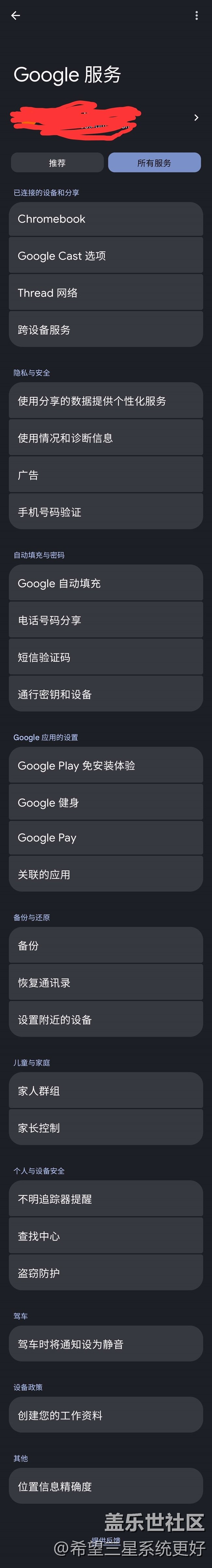Open the three-dot overflow menu

click(x=196, y=16)
